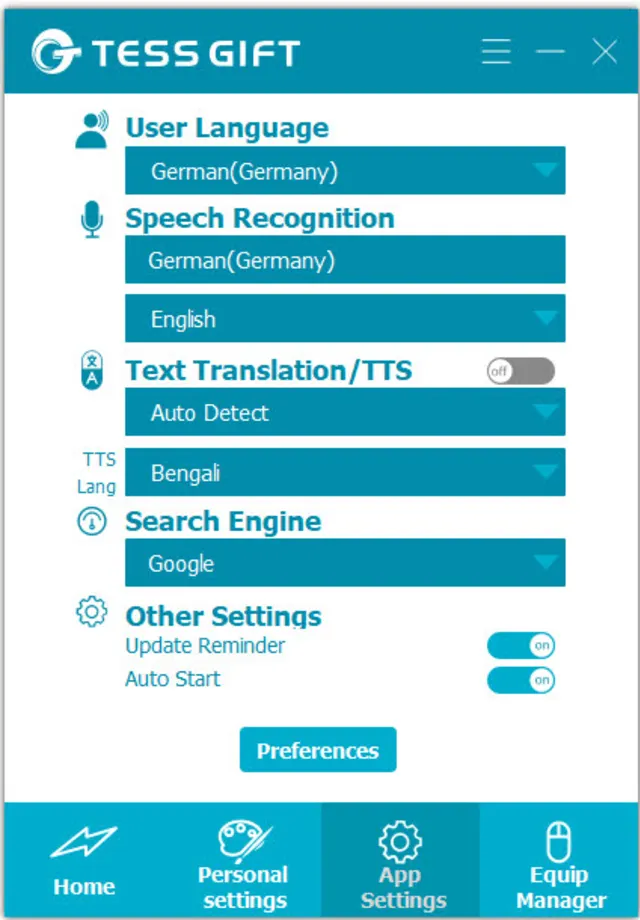Minimize the Tess Gift window
This screenshot has width=640, height=920.
550,52
